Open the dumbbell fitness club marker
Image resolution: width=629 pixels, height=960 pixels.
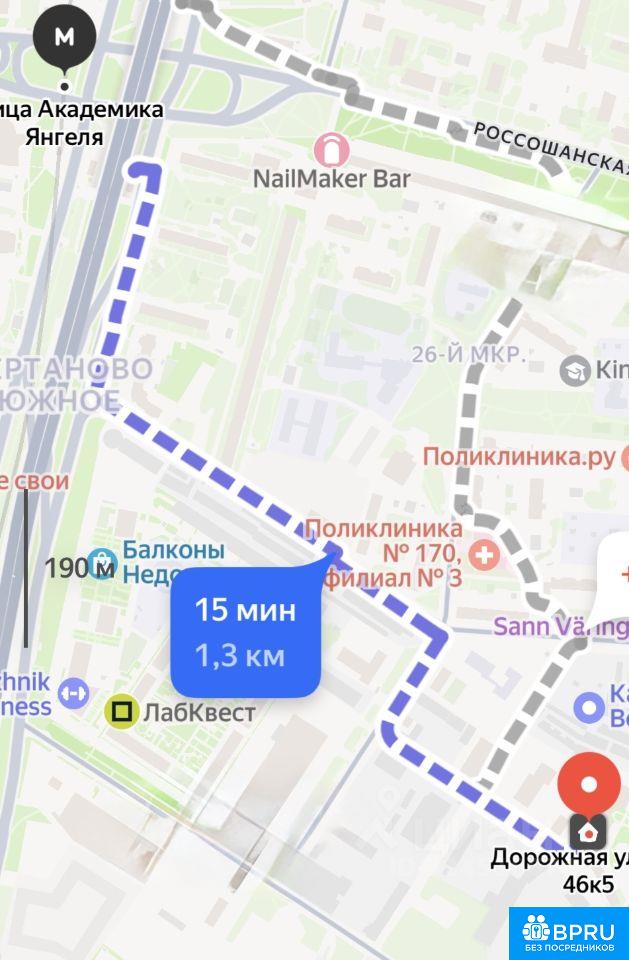tap(73, 692)
